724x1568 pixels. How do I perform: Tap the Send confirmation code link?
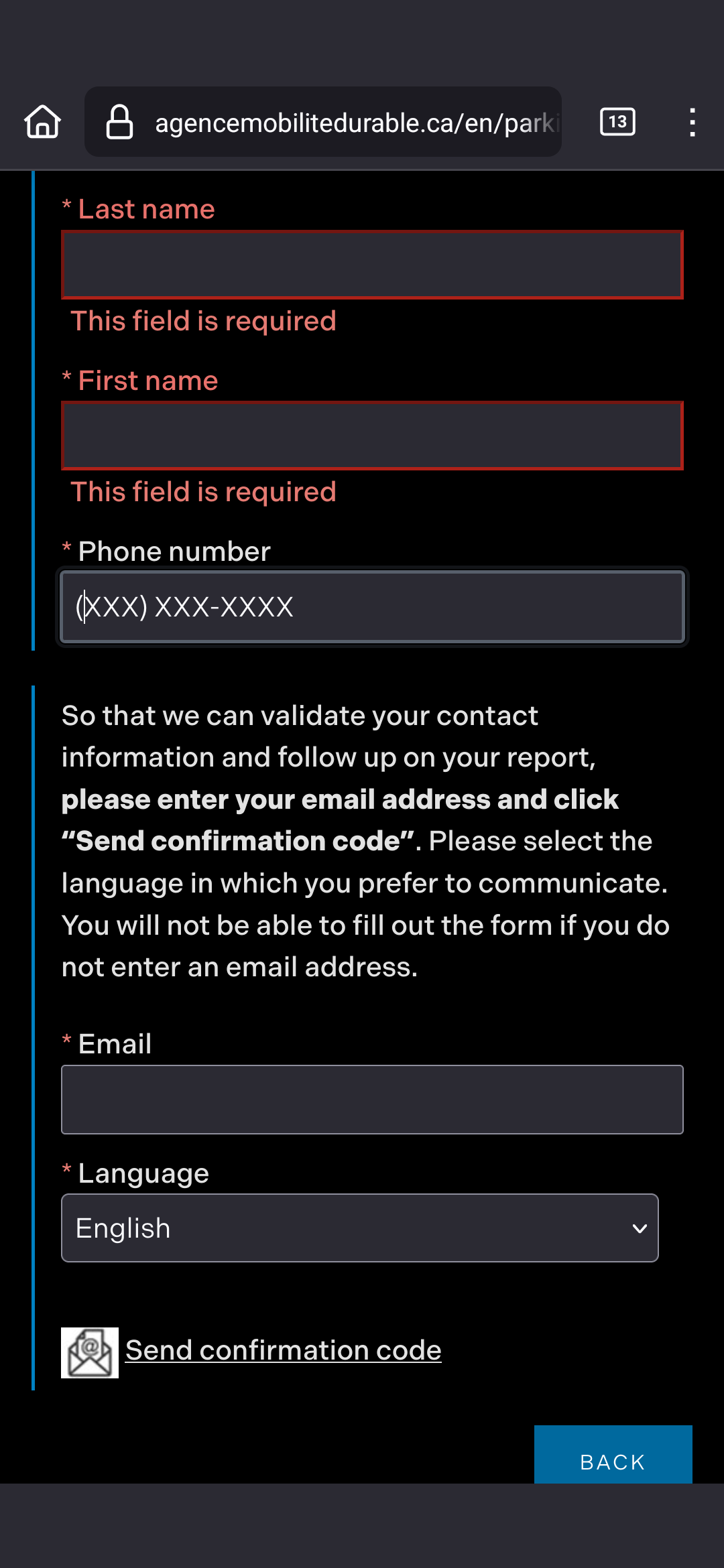(x=284, y=1351)
